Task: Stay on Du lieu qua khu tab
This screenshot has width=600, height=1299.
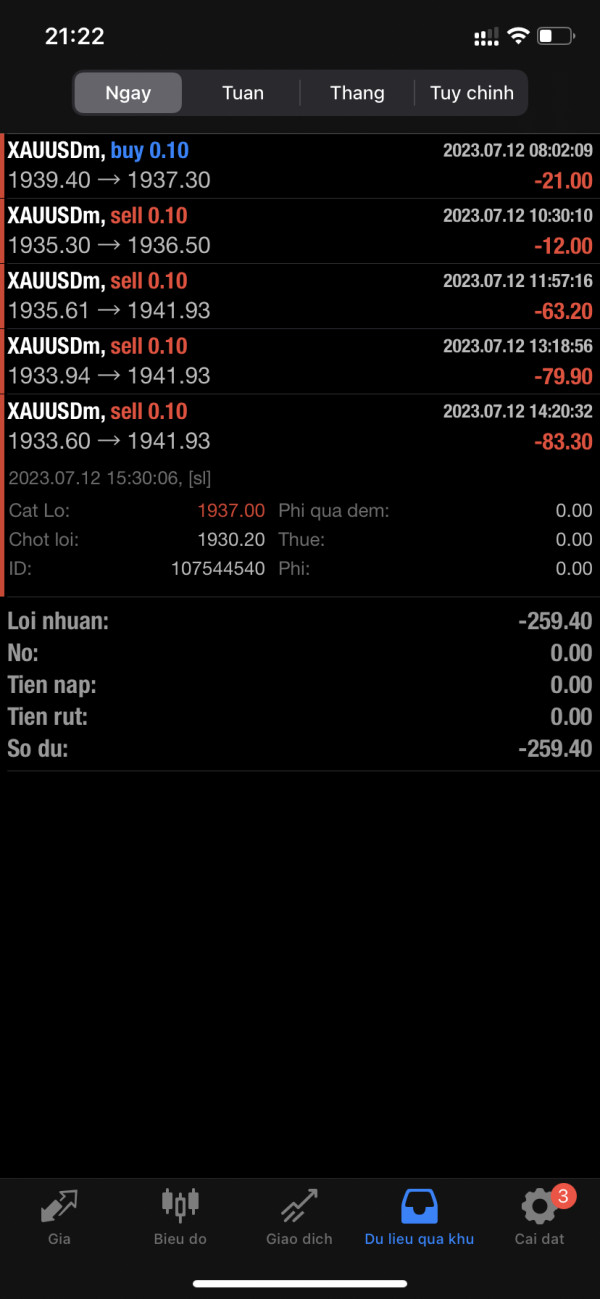Action: pyautogui.click(x=419, y=1217)
